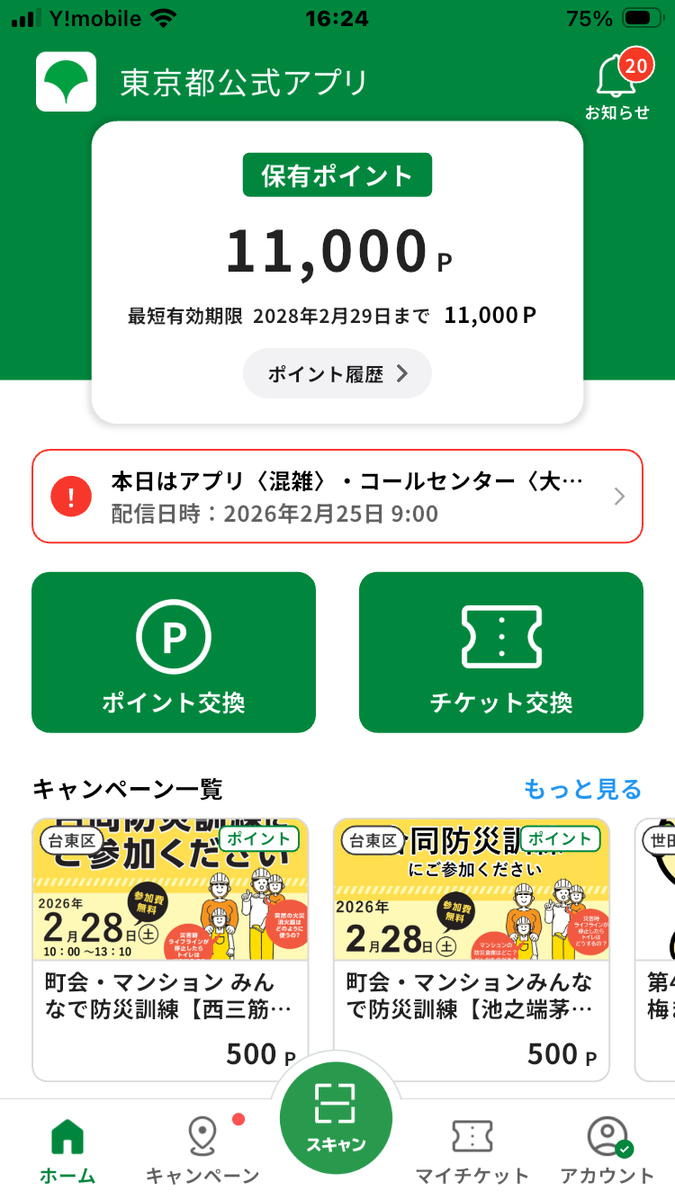Switch to the キャンペーン tab
This screenshot has height=1200, width=675.
click(202, 1152)
